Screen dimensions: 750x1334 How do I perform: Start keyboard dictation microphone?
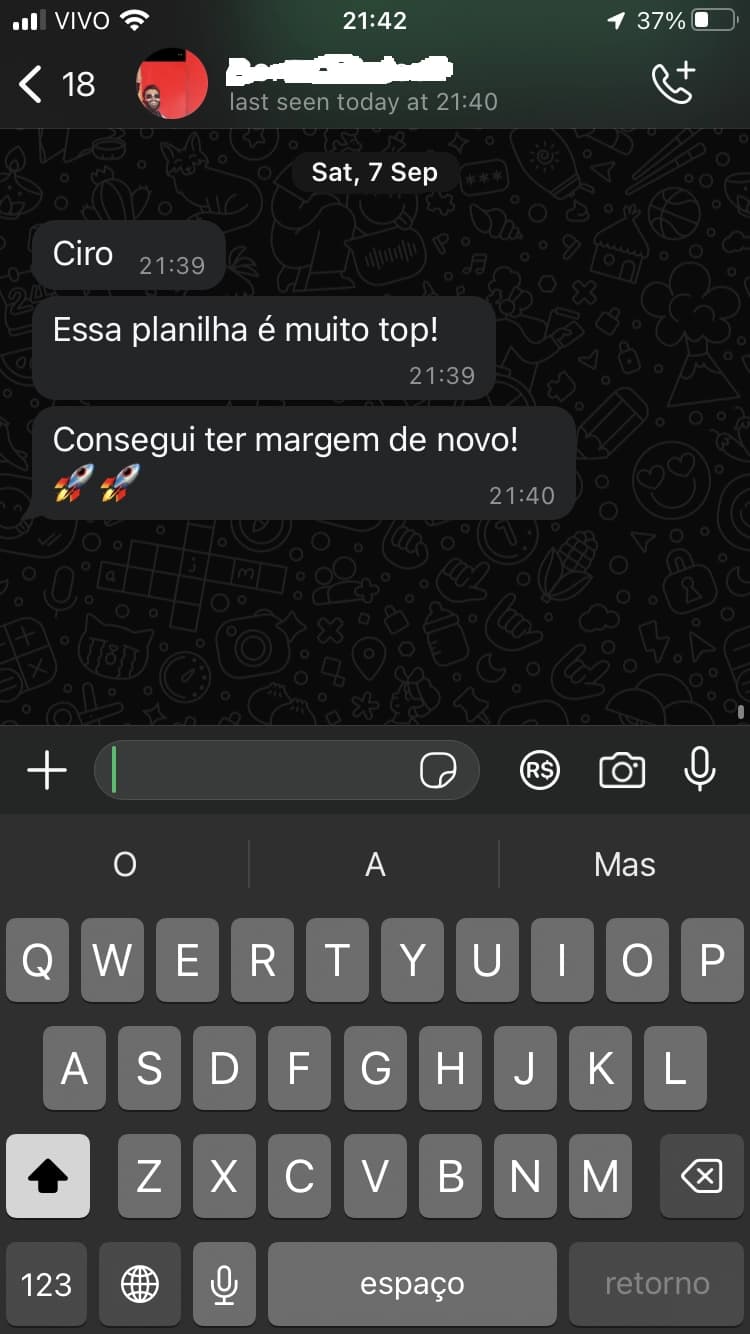click(x=225, y=1284)
